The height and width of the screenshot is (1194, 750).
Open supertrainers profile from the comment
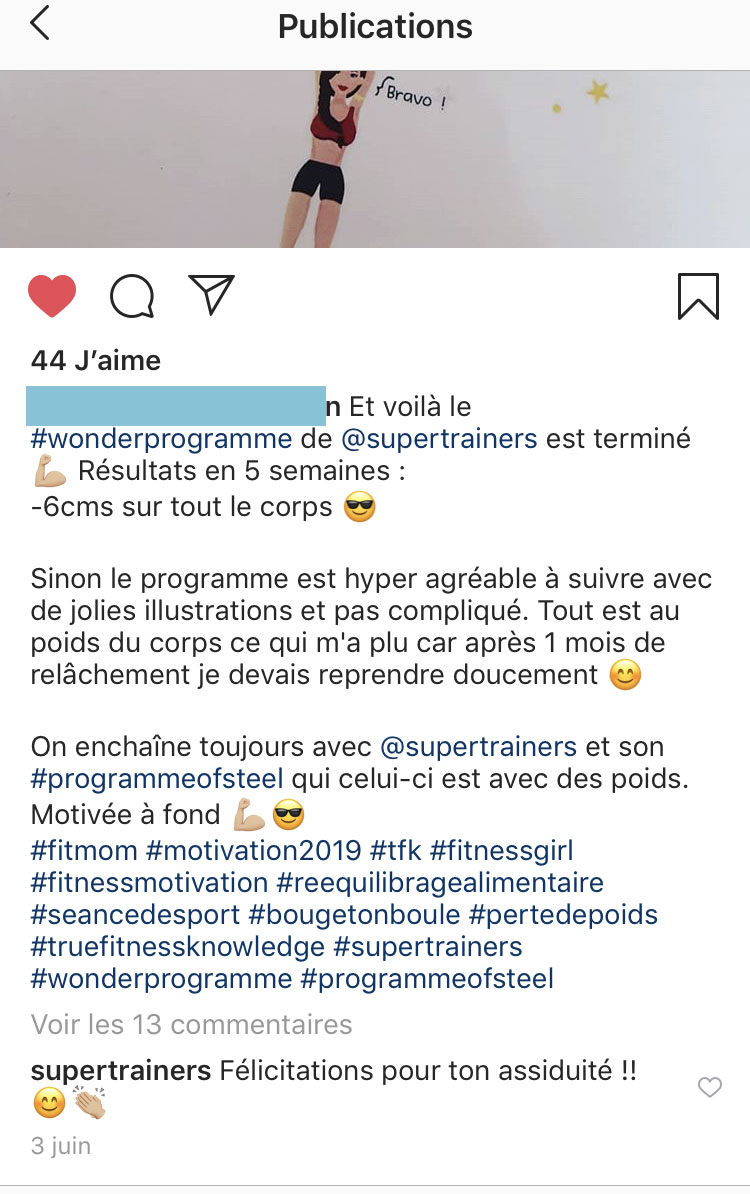tap(121, 1071)
